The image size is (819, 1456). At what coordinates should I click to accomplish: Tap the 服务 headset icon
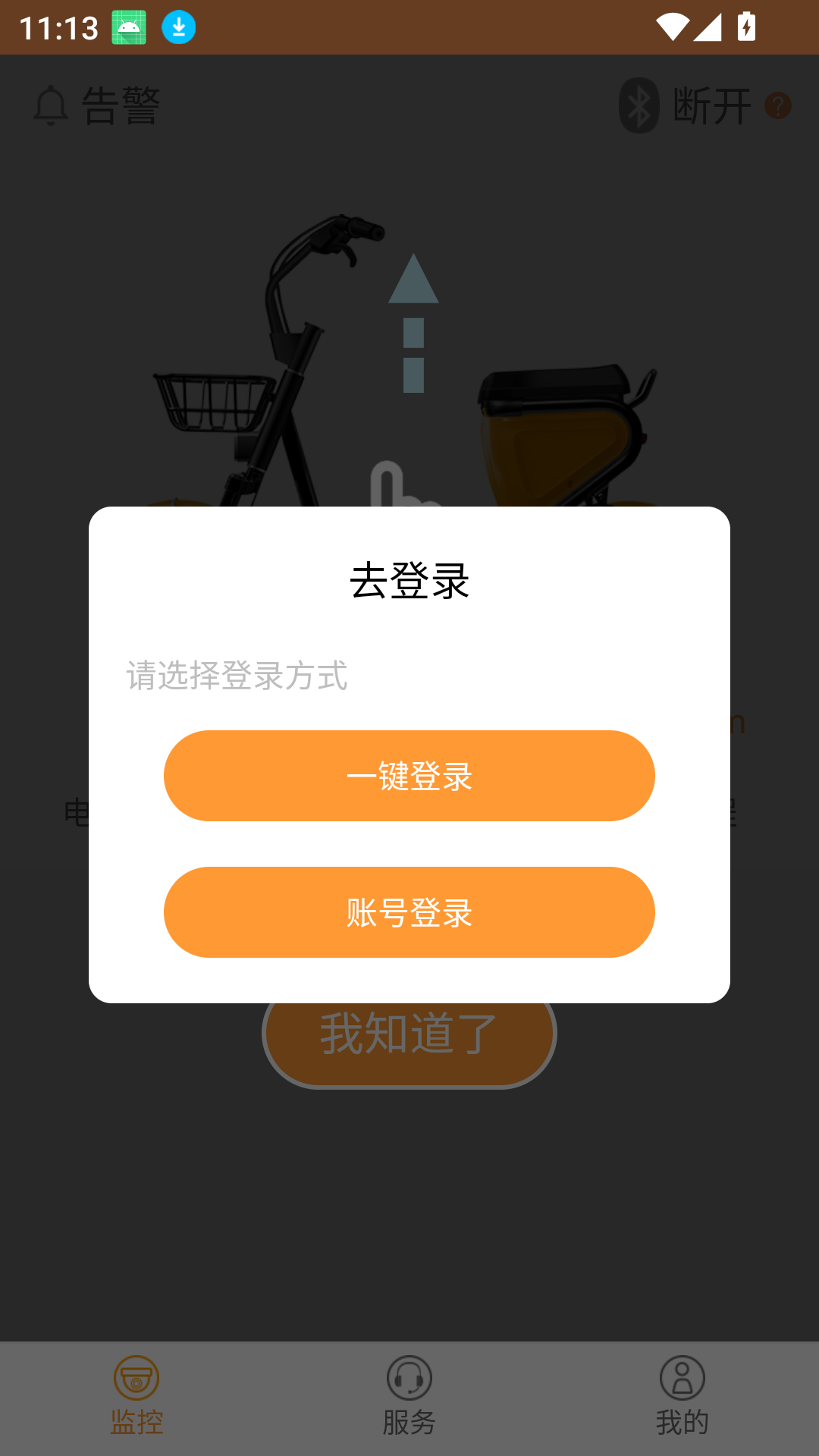click(x=409, y=1376)
